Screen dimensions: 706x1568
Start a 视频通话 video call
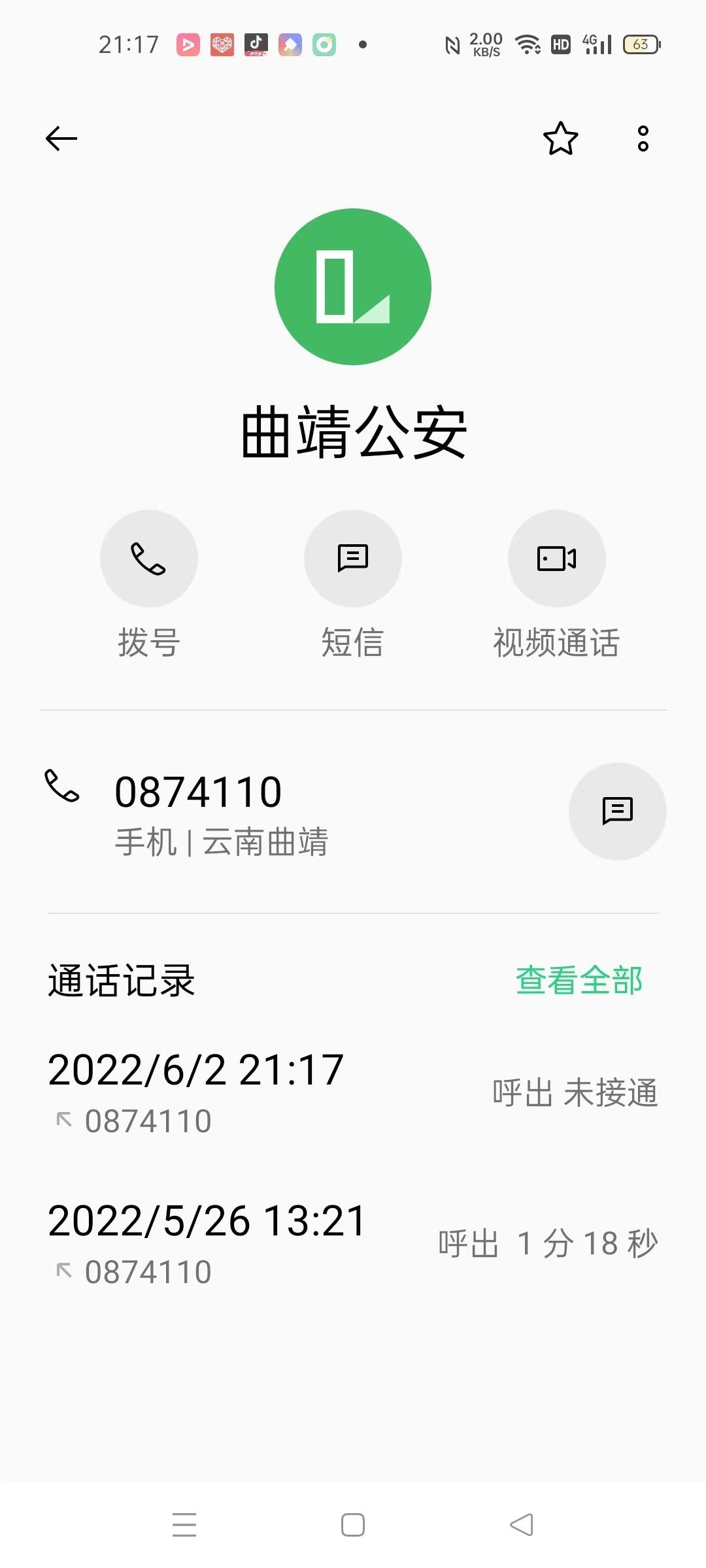click(x=556, y=559)
